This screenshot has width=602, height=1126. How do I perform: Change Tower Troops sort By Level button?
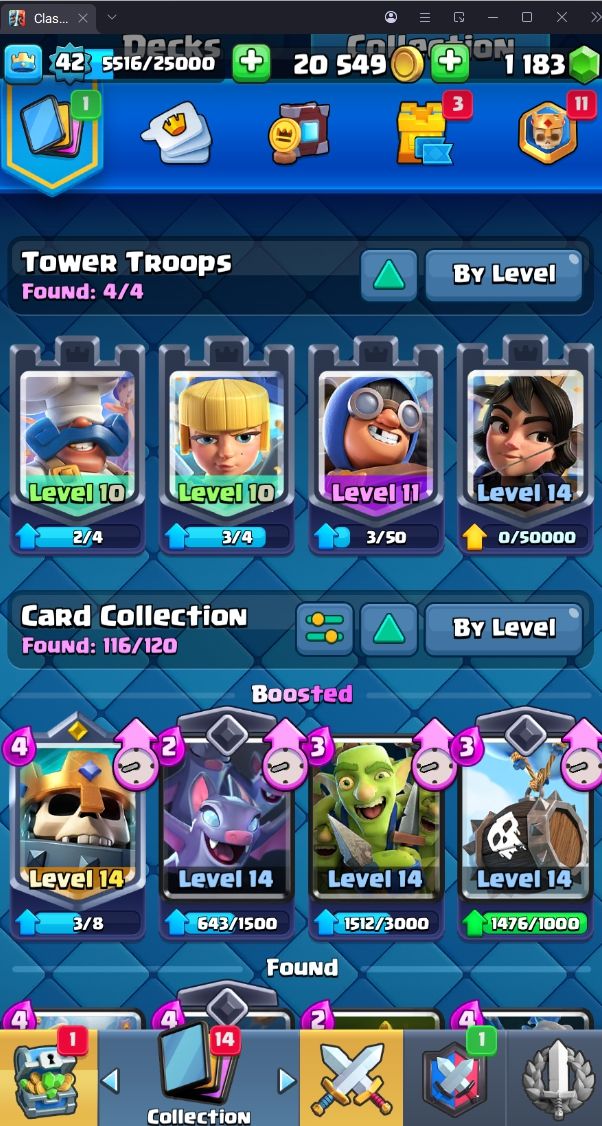(504, 274)
